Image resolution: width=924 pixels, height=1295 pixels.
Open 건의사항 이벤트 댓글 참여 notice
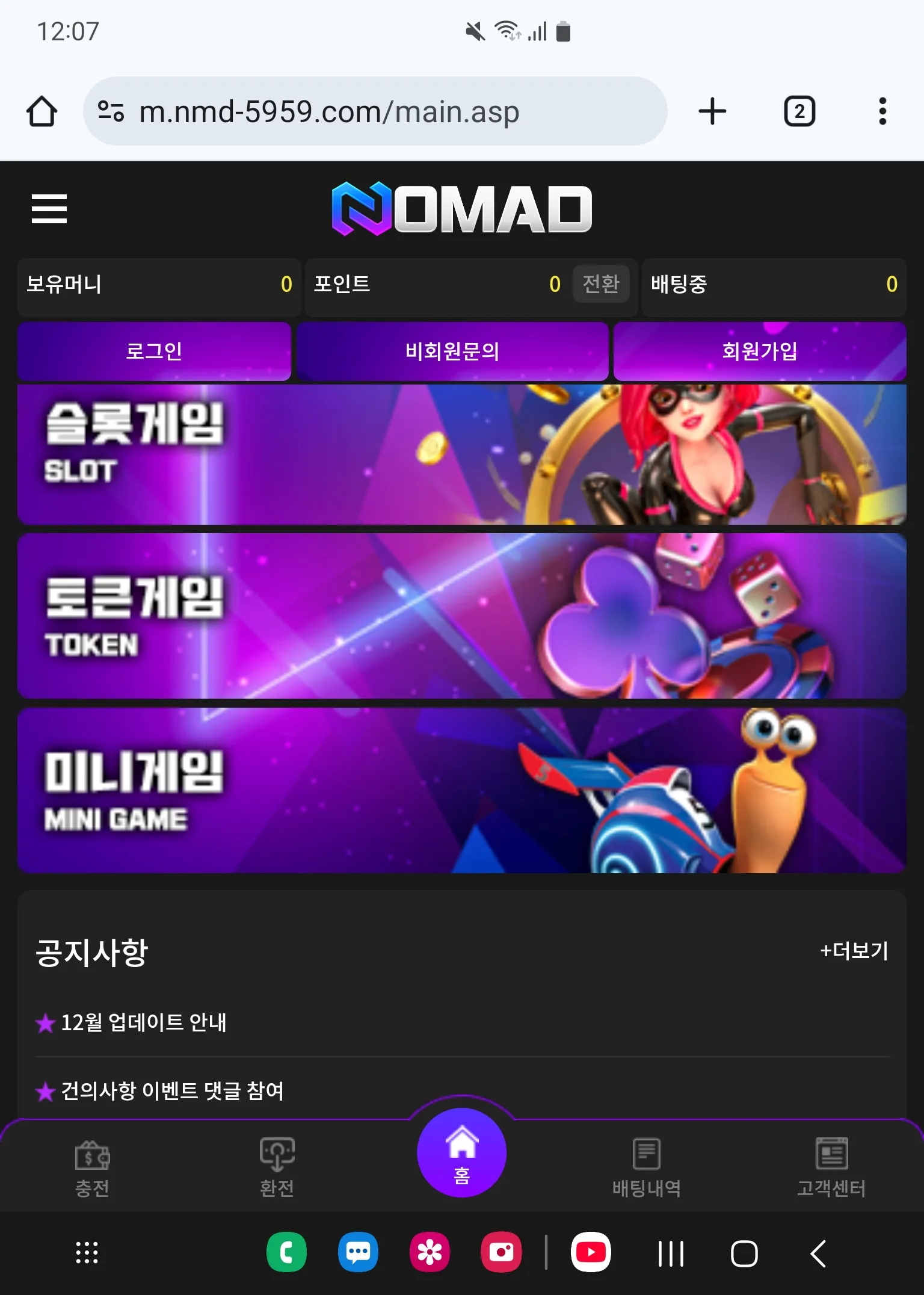pos(171,1090)
